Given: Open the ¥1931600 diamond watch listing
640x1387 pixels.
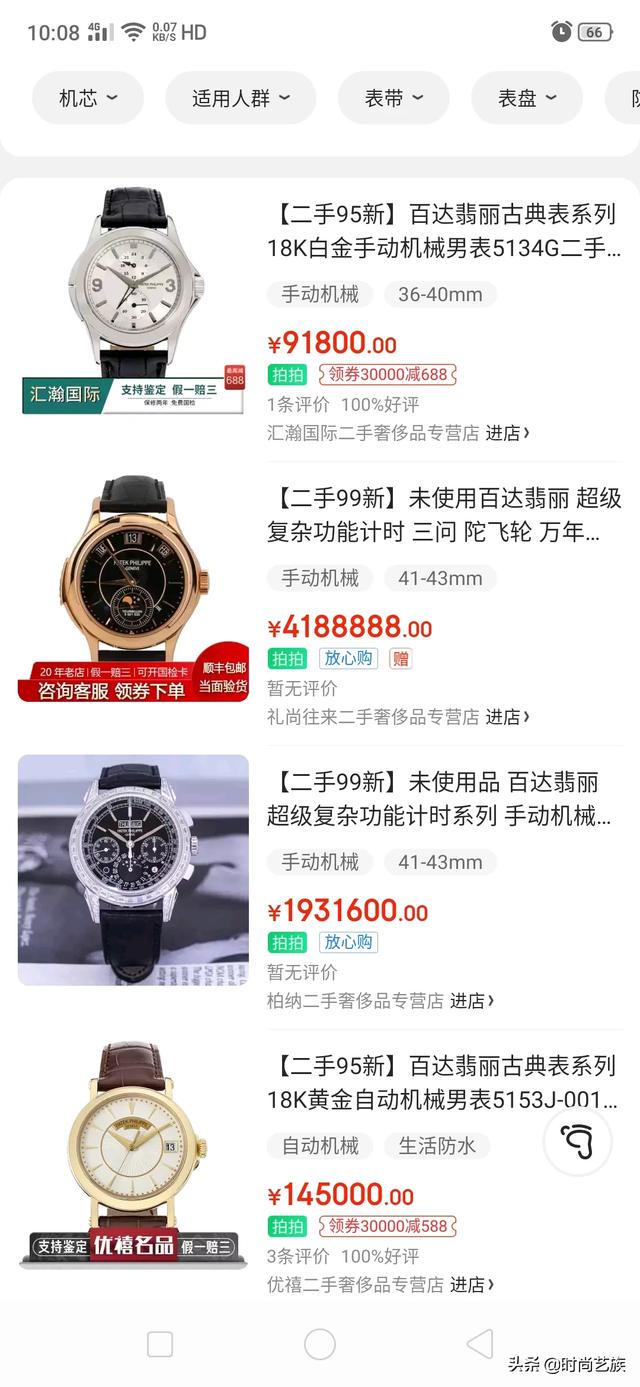Looking at the screenshot, I should pyautogui.click(x=443, y=799).
